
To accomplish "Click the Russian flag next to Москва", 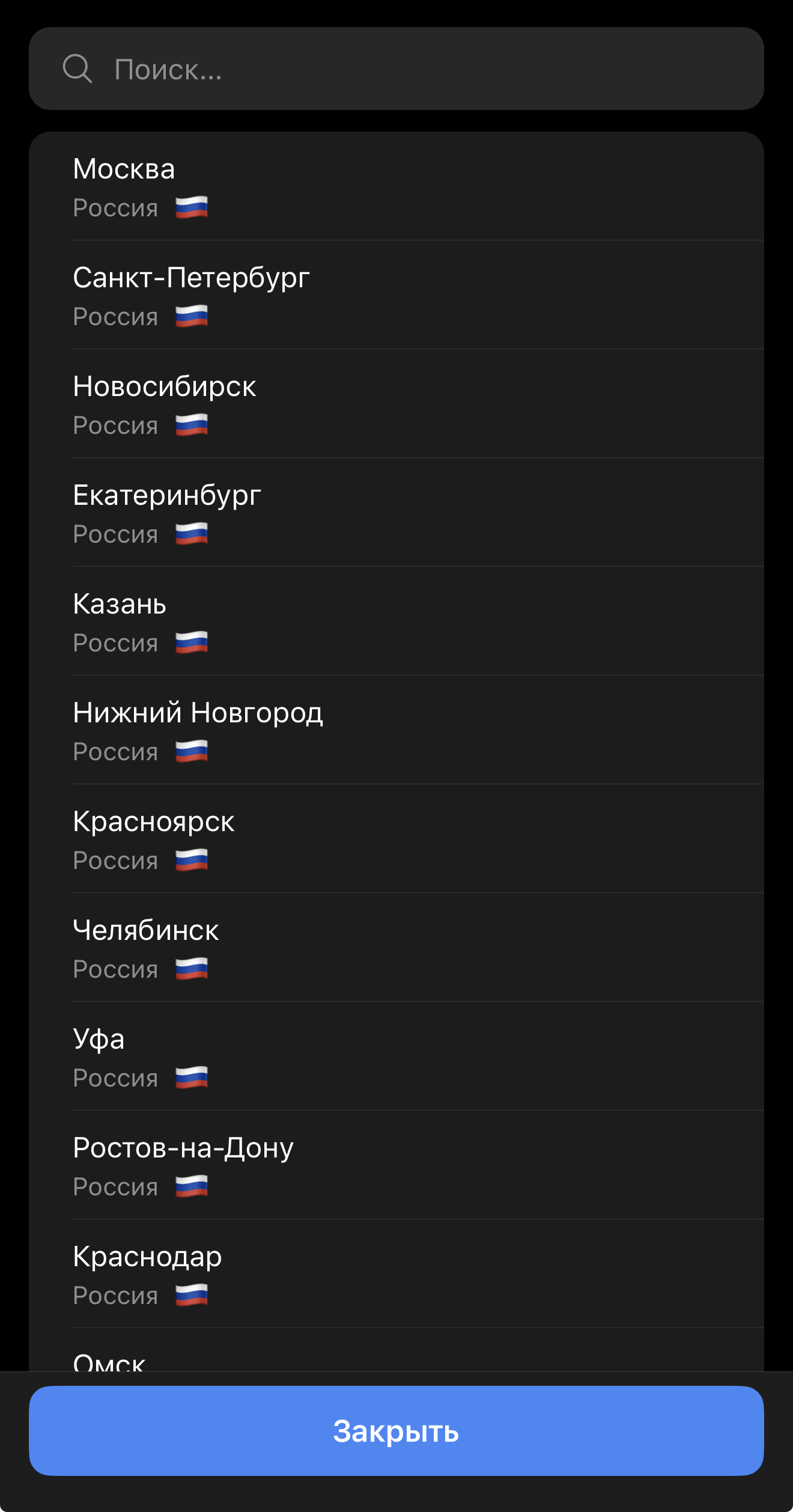I will pyautogui.click(x=191, y=207).
